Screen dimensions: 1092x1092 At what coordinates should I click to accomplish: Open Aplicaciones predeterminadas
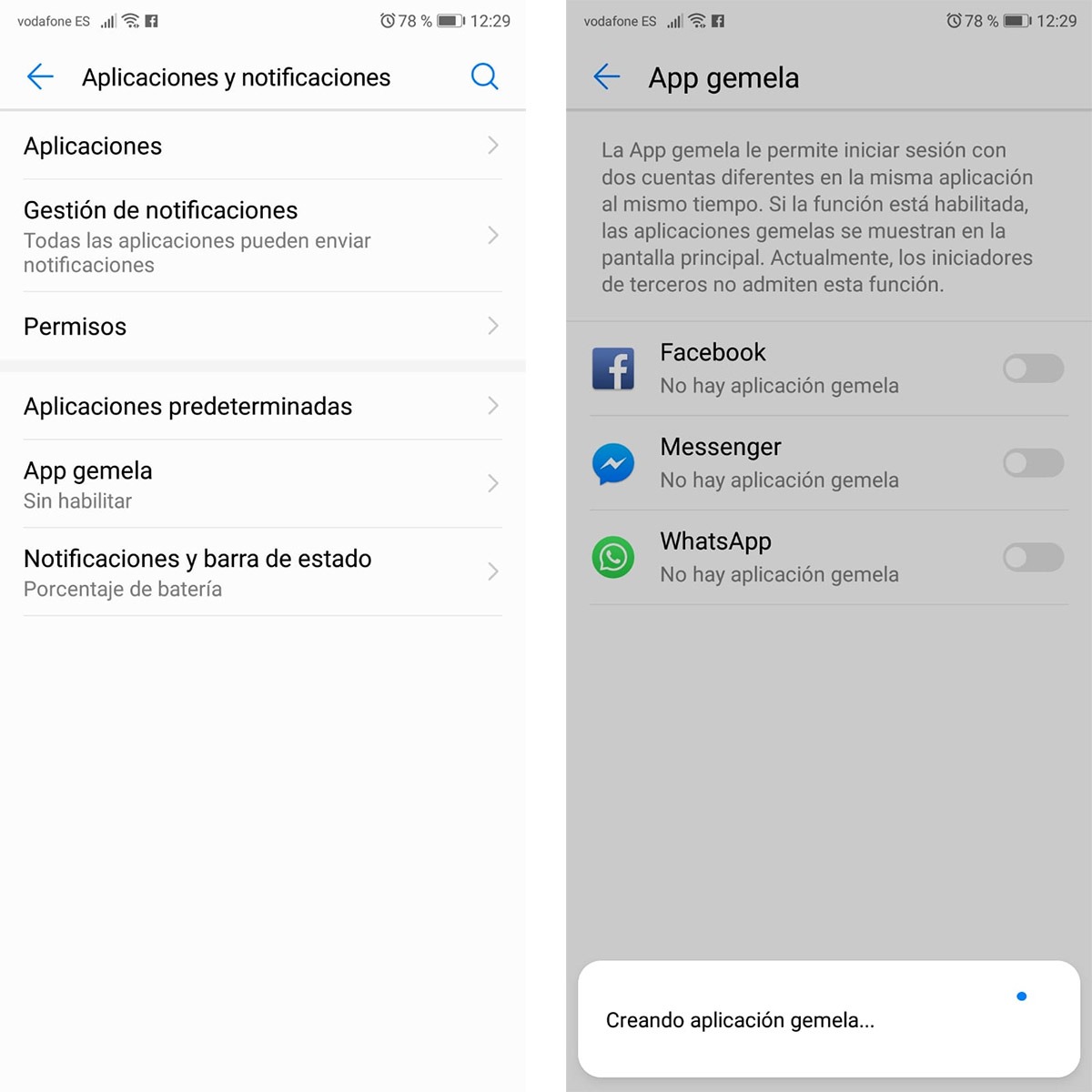262,406
